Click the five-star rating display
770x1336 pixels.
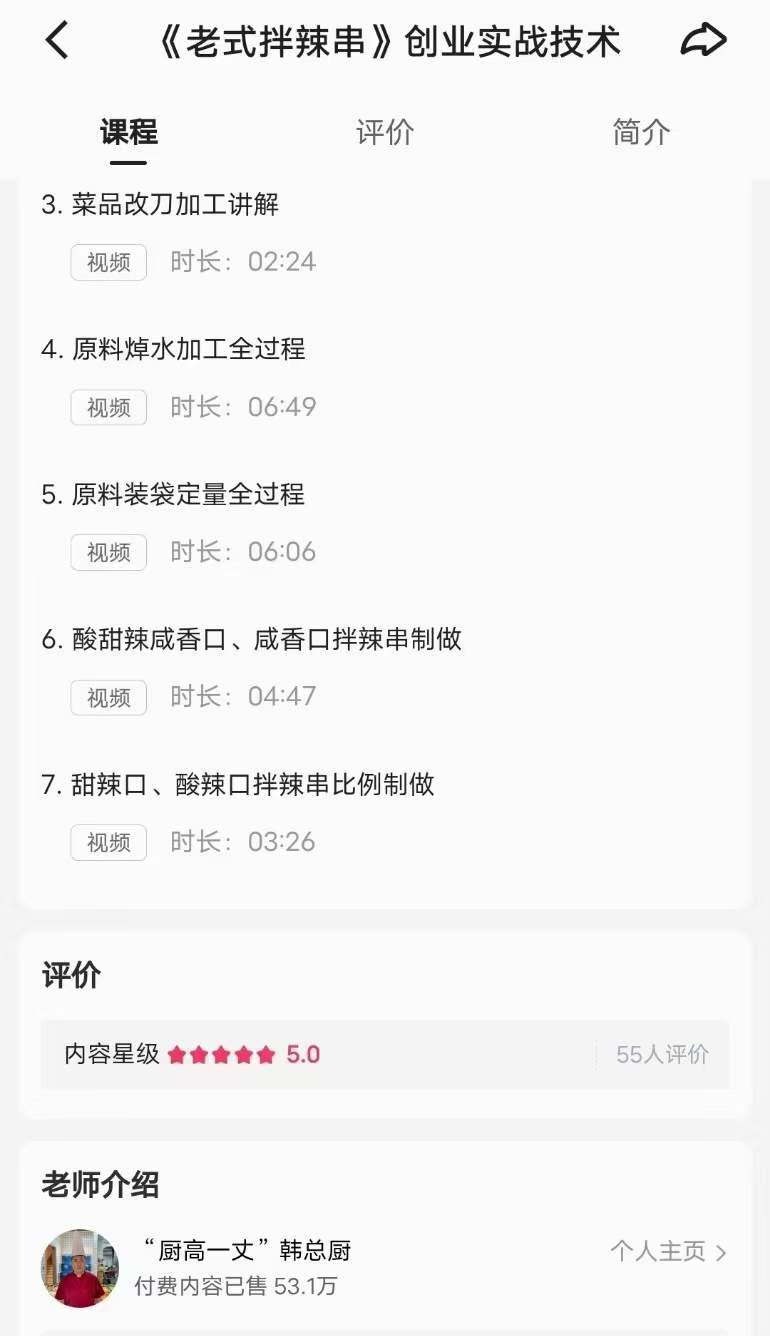point(220,1054)
